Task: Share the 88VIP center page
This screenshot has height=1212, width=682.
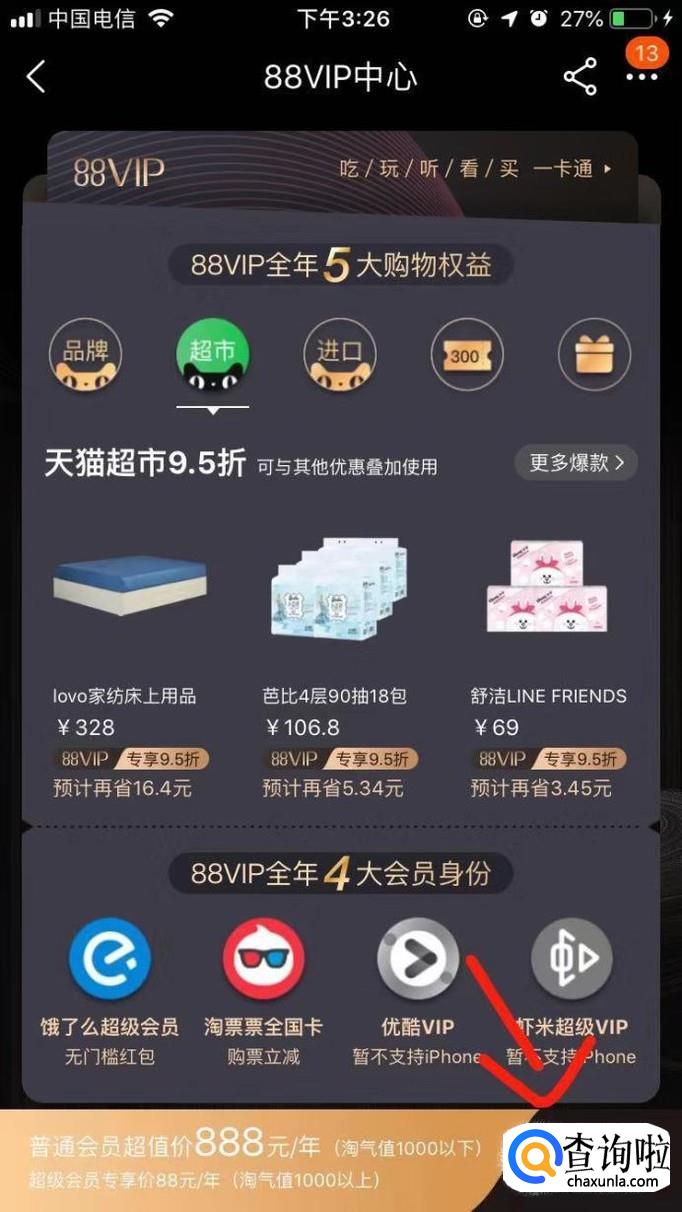Action: (580, 77)
